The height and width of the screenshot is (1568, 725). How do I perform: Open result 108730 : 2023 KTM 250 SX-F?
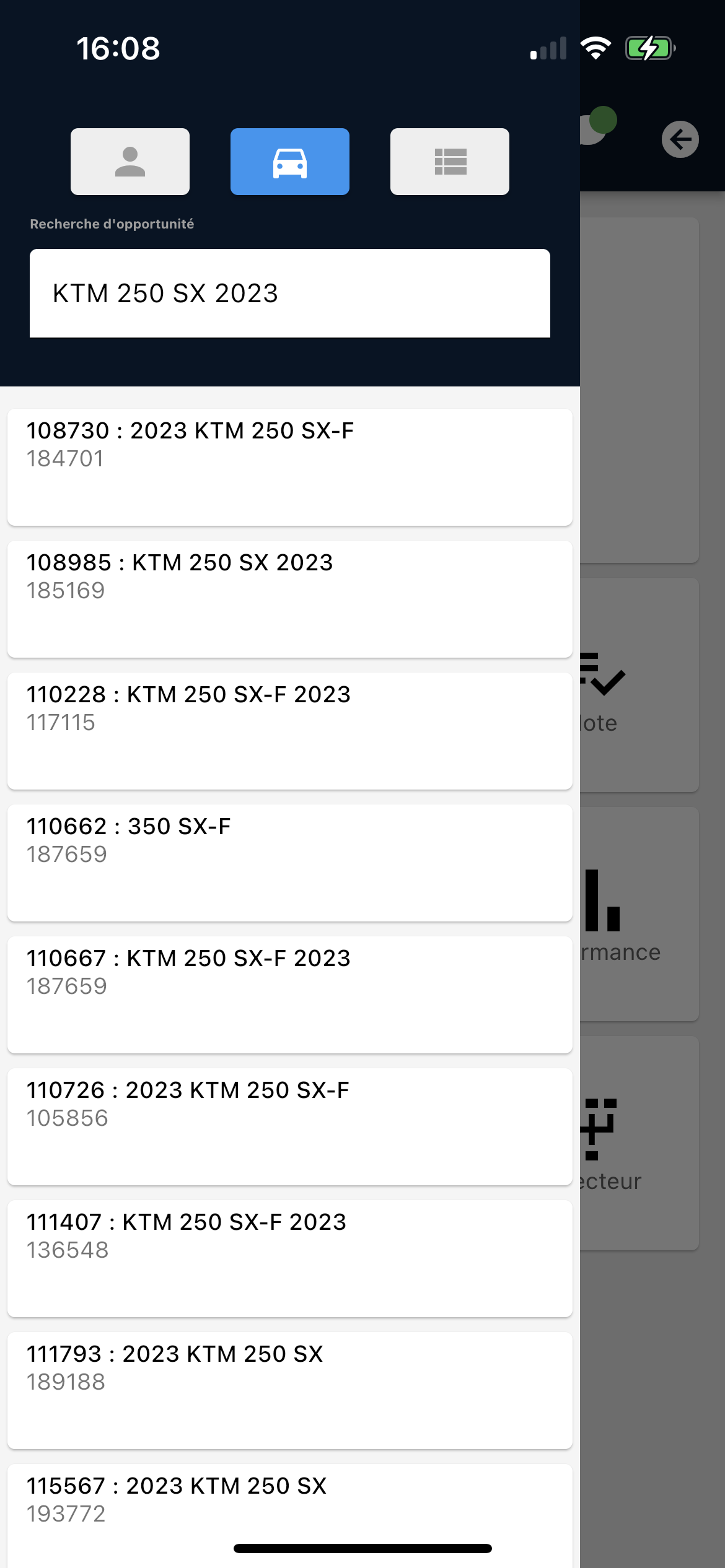tap(290, 467)
